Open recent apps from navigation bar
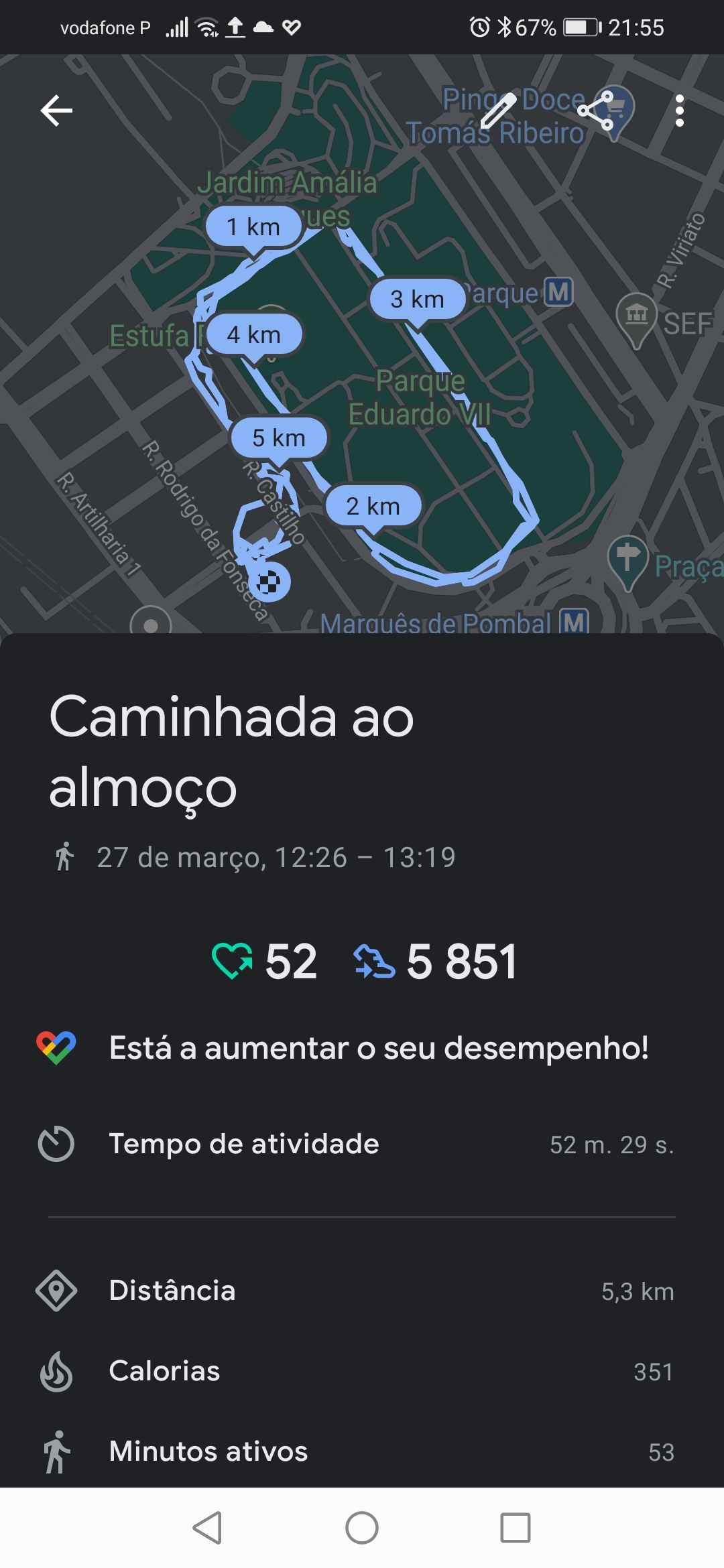Image resolution: width=724 pixels, height=1568 pixels. click(516, 1528)
